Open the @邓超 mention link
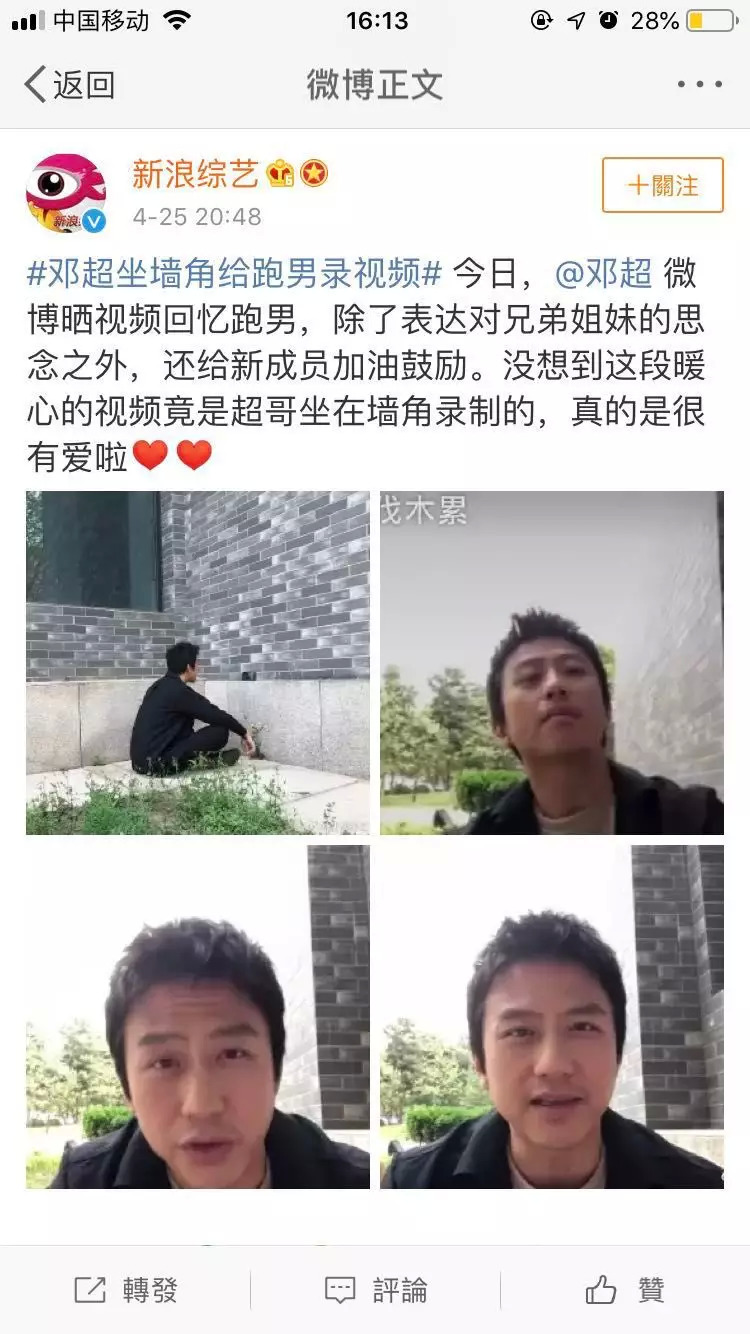Screen dimensions: 750x1334 pyautogui.click(x=603, y=272)
